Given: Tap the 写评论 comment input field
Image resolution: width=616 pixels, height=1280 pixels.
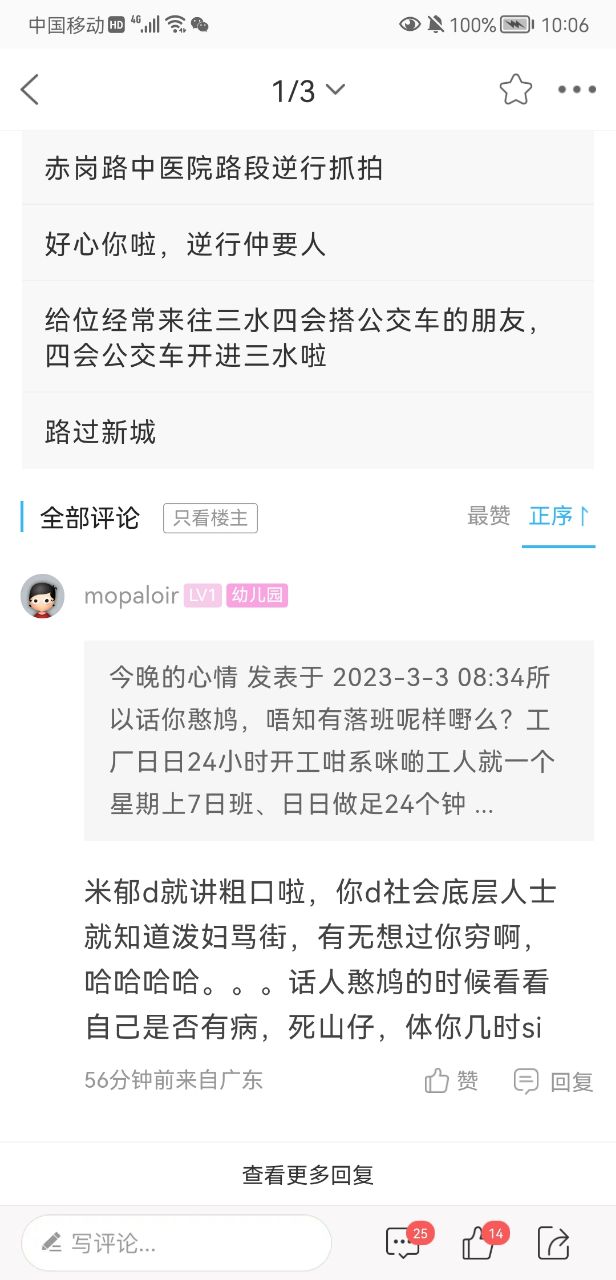Looking at the screenshot, I should tap(176, 1243).
